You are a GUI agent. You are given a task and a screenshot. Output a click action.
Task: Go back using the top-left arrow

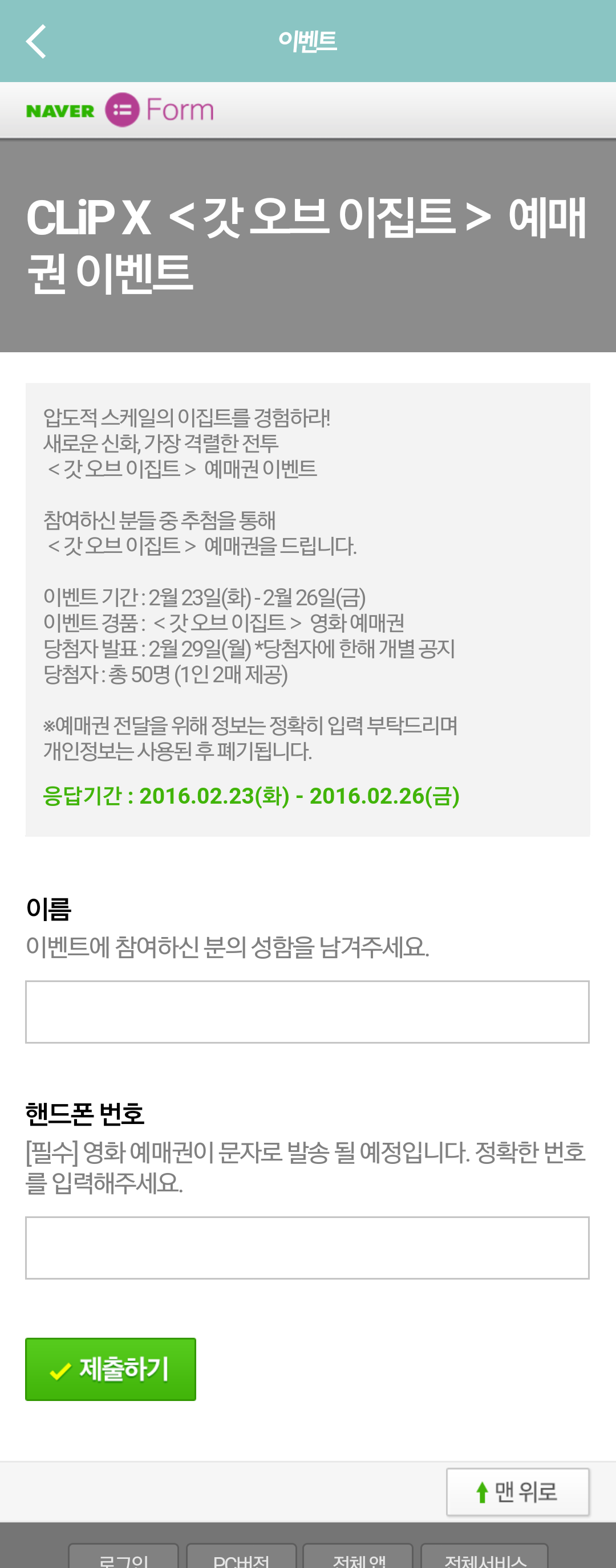pos(36,42)
